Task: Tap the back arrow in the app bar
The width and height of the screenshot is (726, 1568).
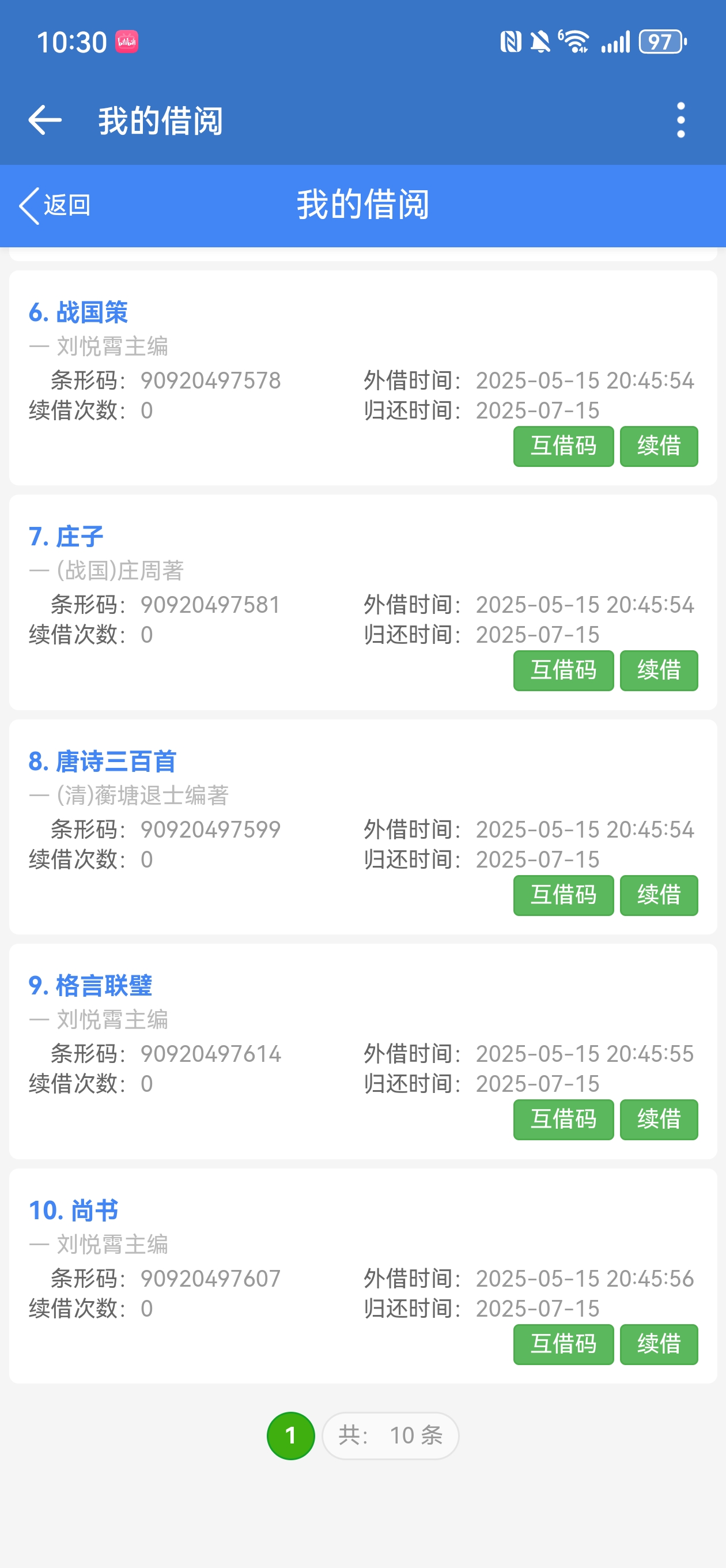Action: click(44, 120)
